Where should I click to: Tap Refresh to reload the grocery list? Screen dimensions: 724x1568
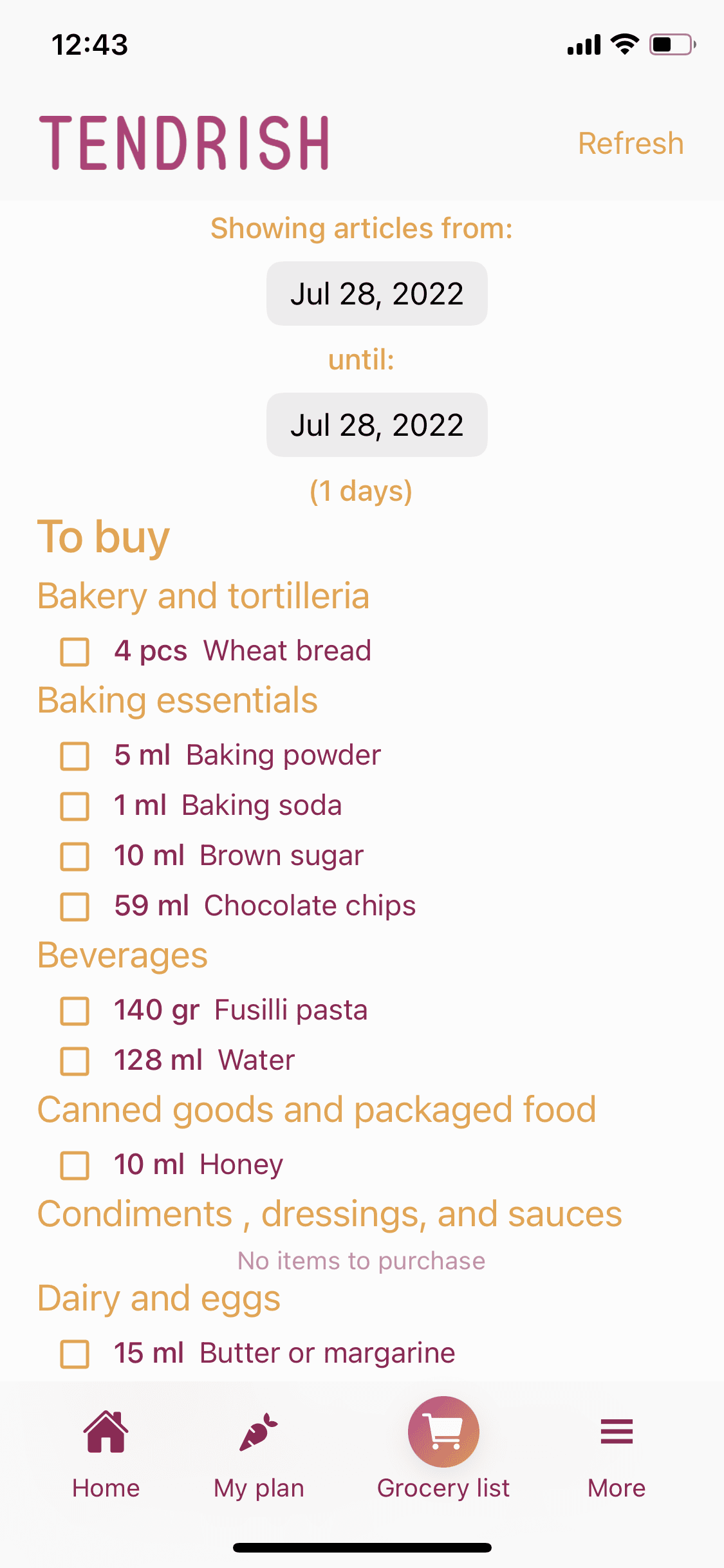click(631, 143)
